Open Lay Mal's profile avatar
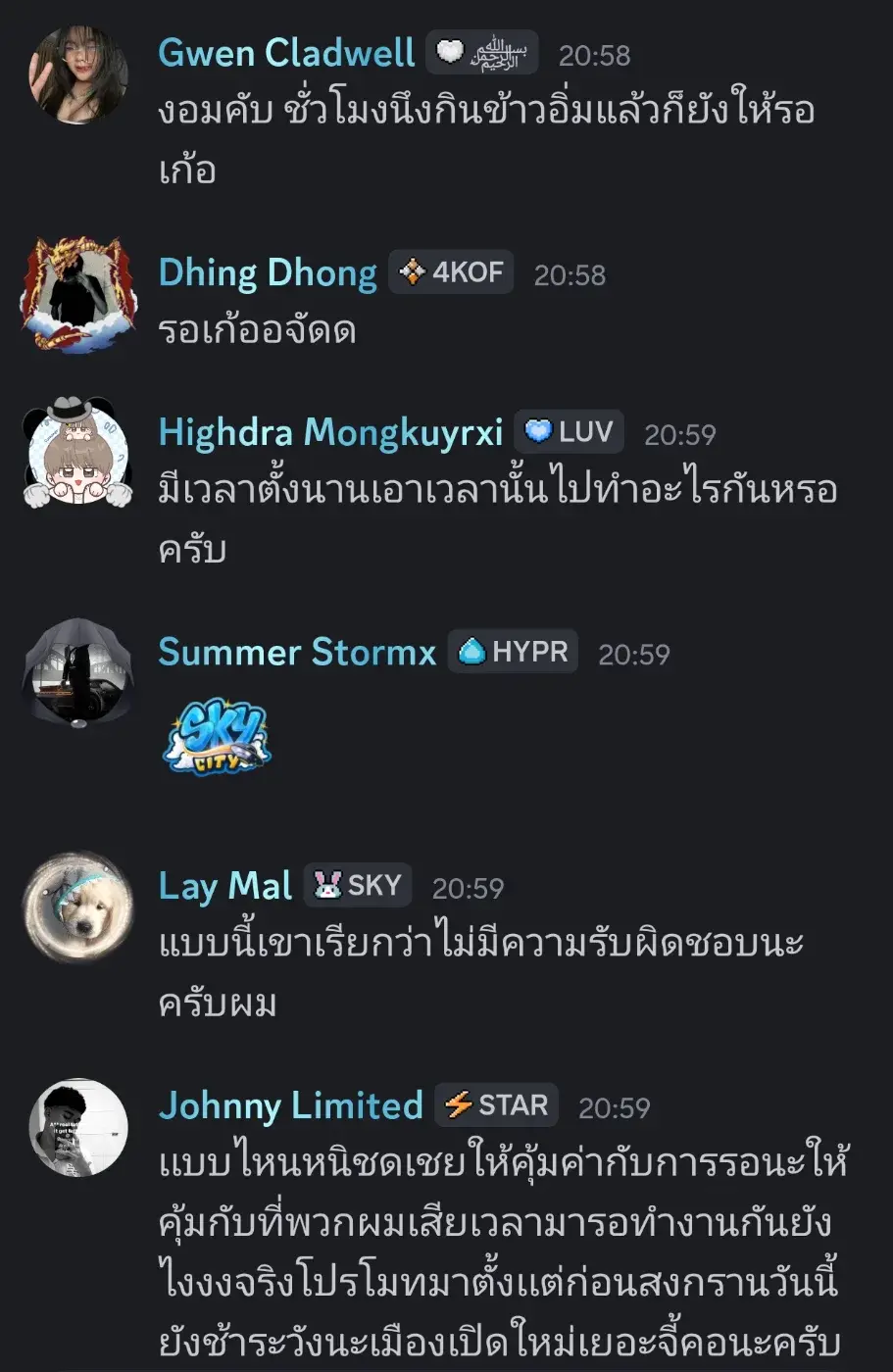 [x=78, y=906]
